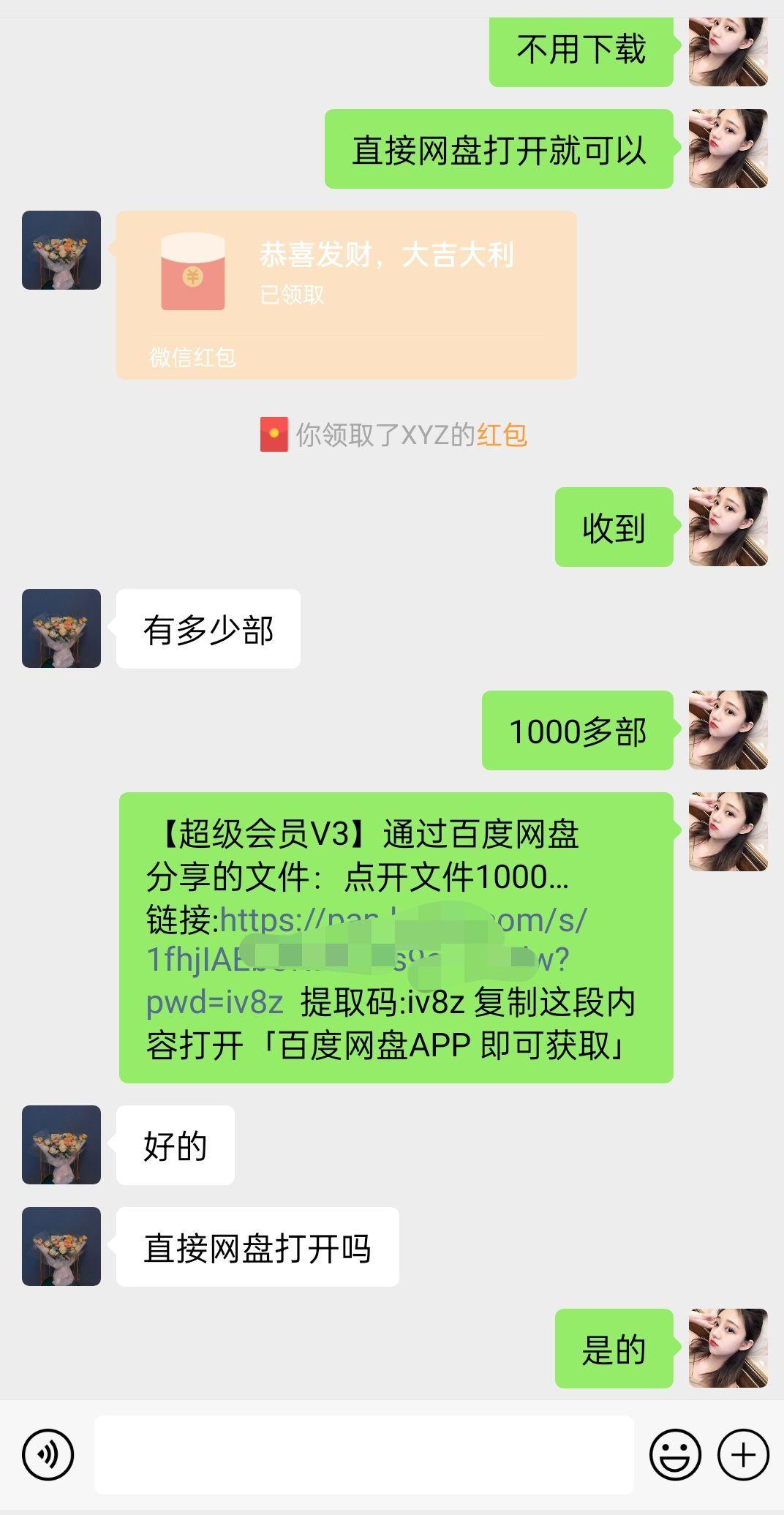The height and width of the screenshot is (1515, 784).
Task: Tap the red packet coin emblem graphic
Action: tap(192, 278)
